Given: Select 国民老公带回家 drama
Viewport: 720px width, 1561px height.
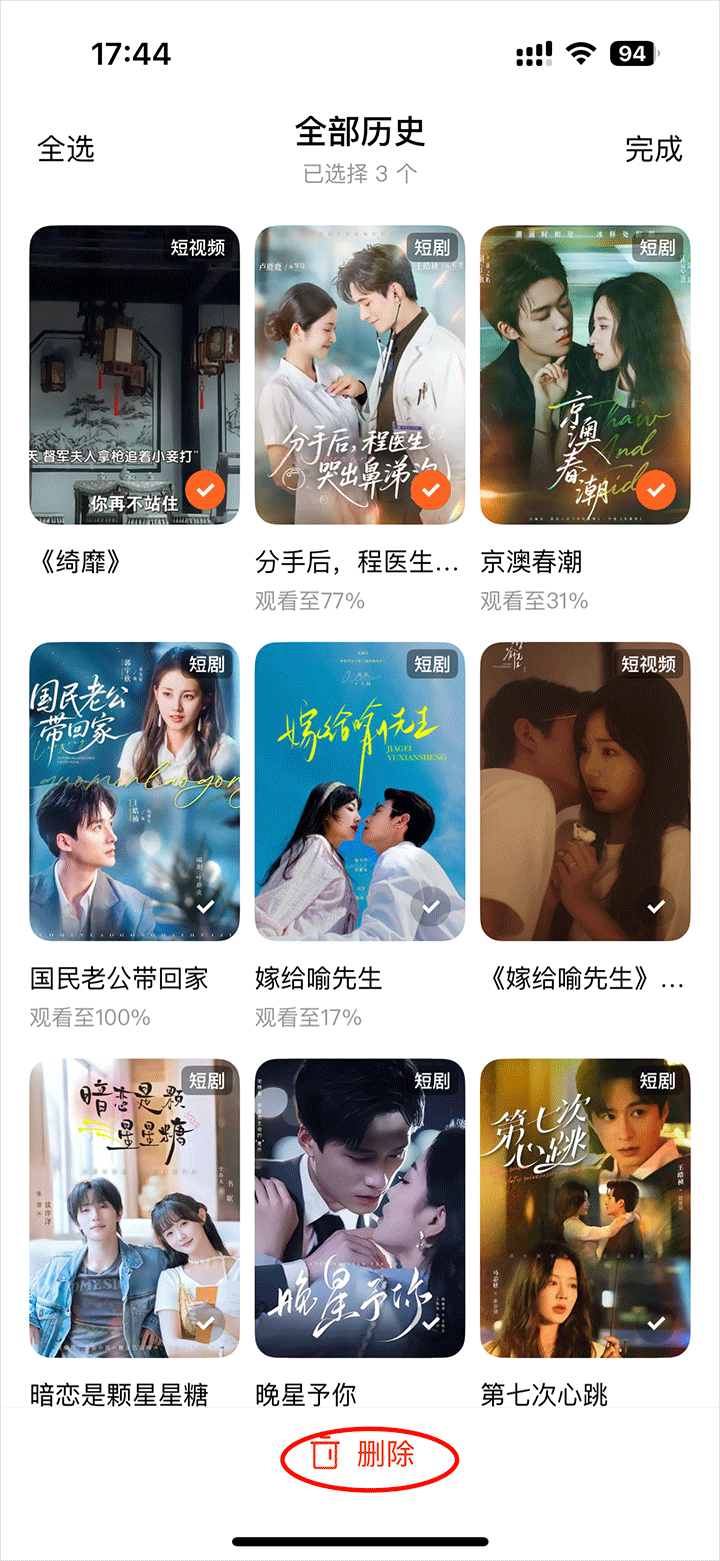Looking at the screenshot, I should [205, 907].
